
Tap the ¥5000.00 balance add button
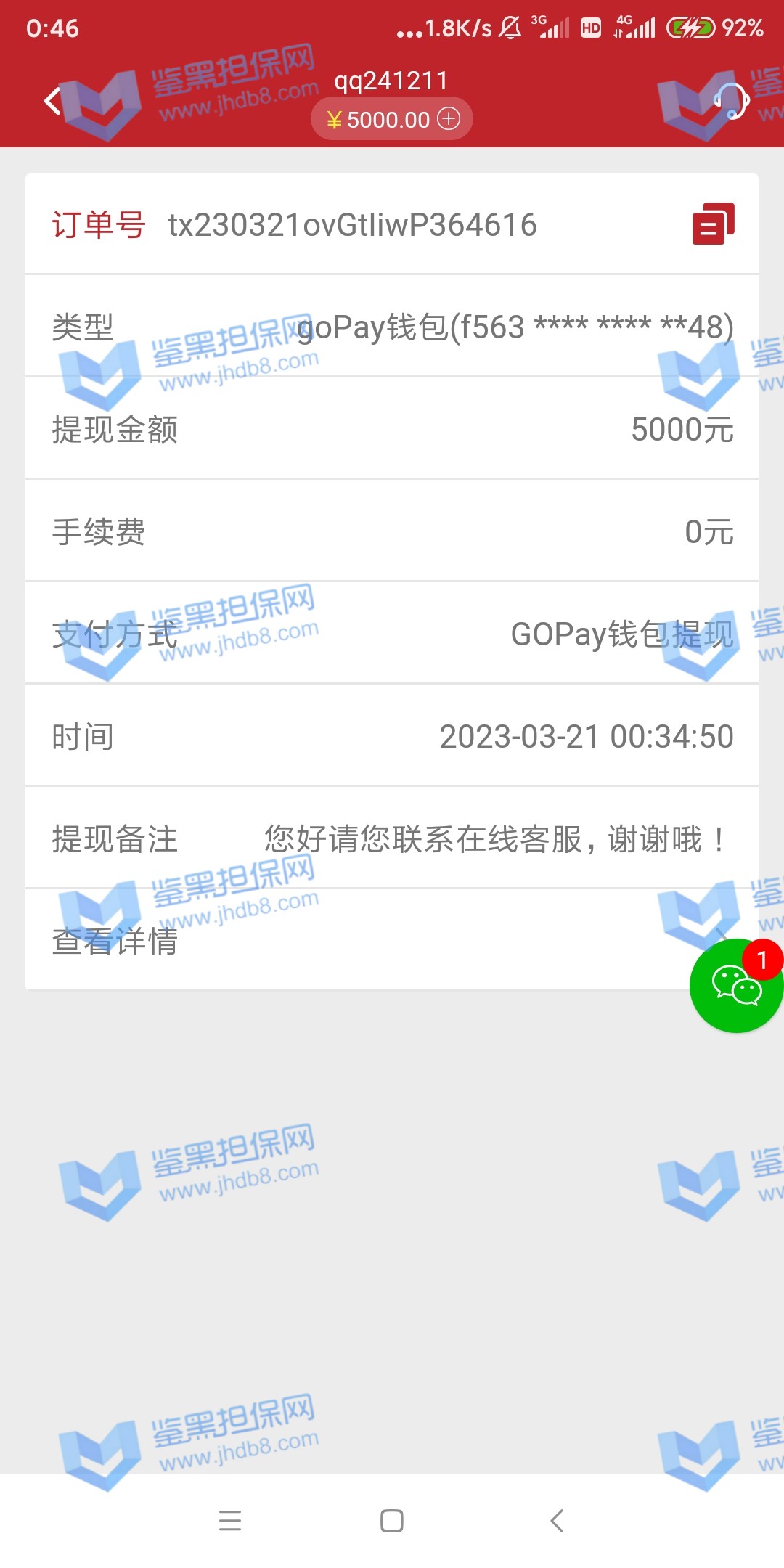pos(449,118)
